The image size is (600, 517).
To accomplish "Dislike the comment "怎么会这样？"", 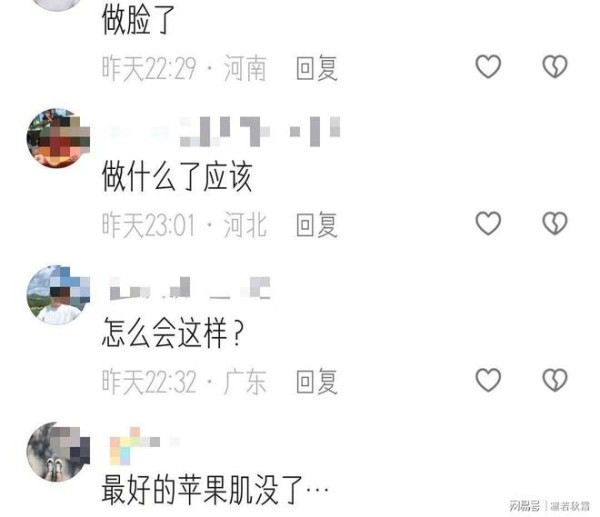I will point(555,380).
